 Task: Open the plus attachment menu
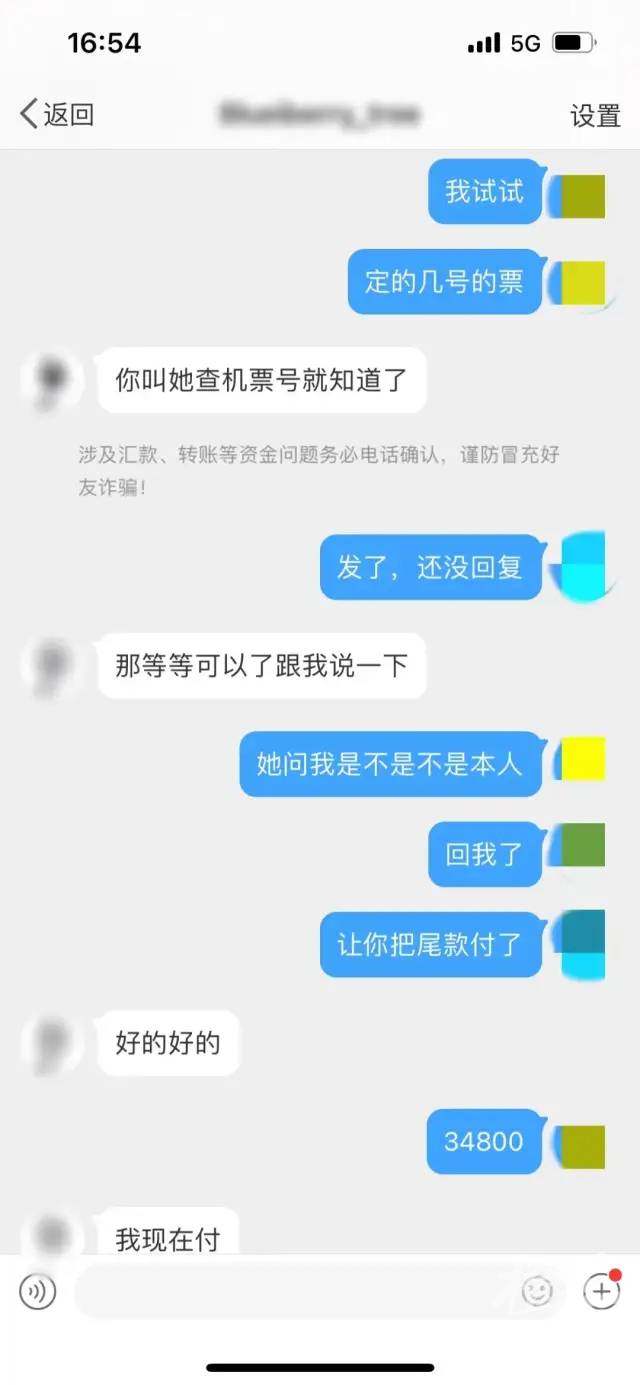pos(601,1291)
